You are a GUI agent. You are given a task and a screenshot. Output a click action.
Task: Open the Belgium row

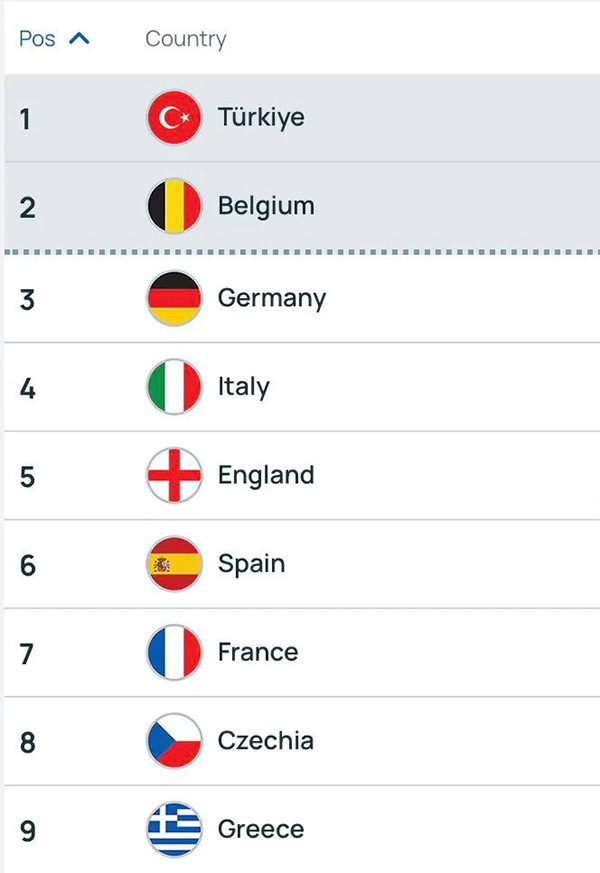266,206
